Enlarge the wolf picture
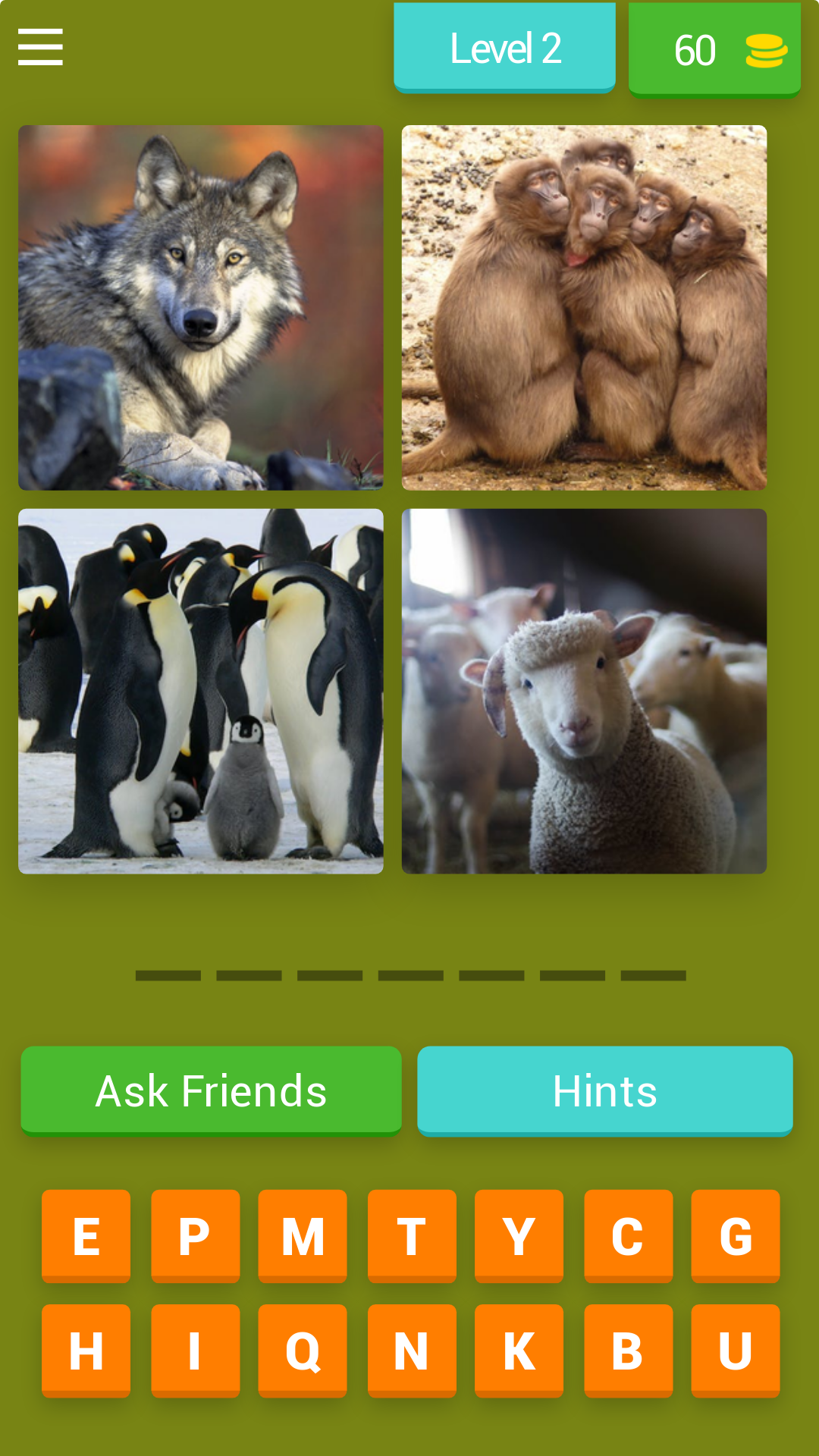 point(200,307)
